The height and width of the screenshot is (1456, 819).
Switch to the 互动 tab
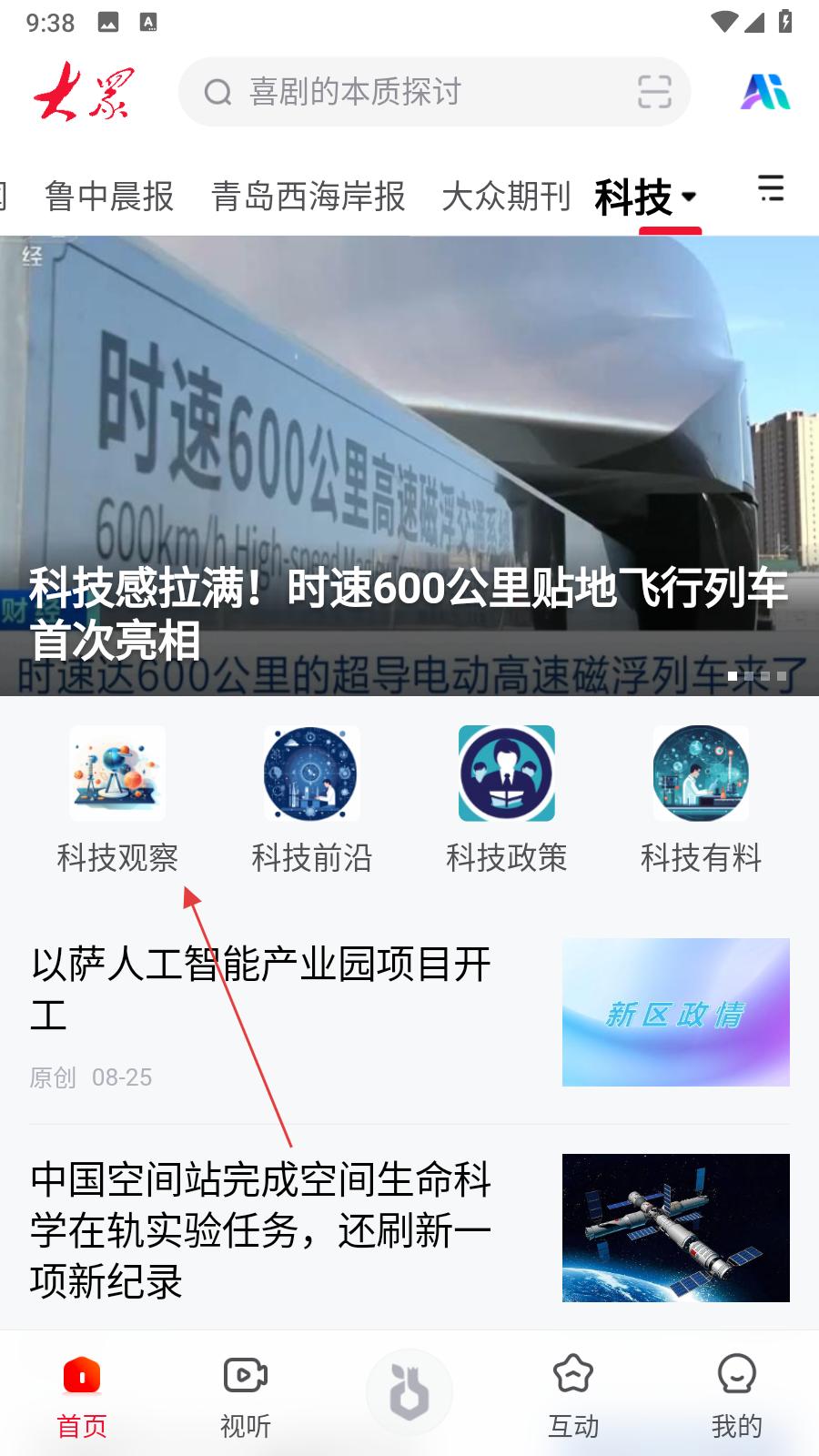point(573,1395)
